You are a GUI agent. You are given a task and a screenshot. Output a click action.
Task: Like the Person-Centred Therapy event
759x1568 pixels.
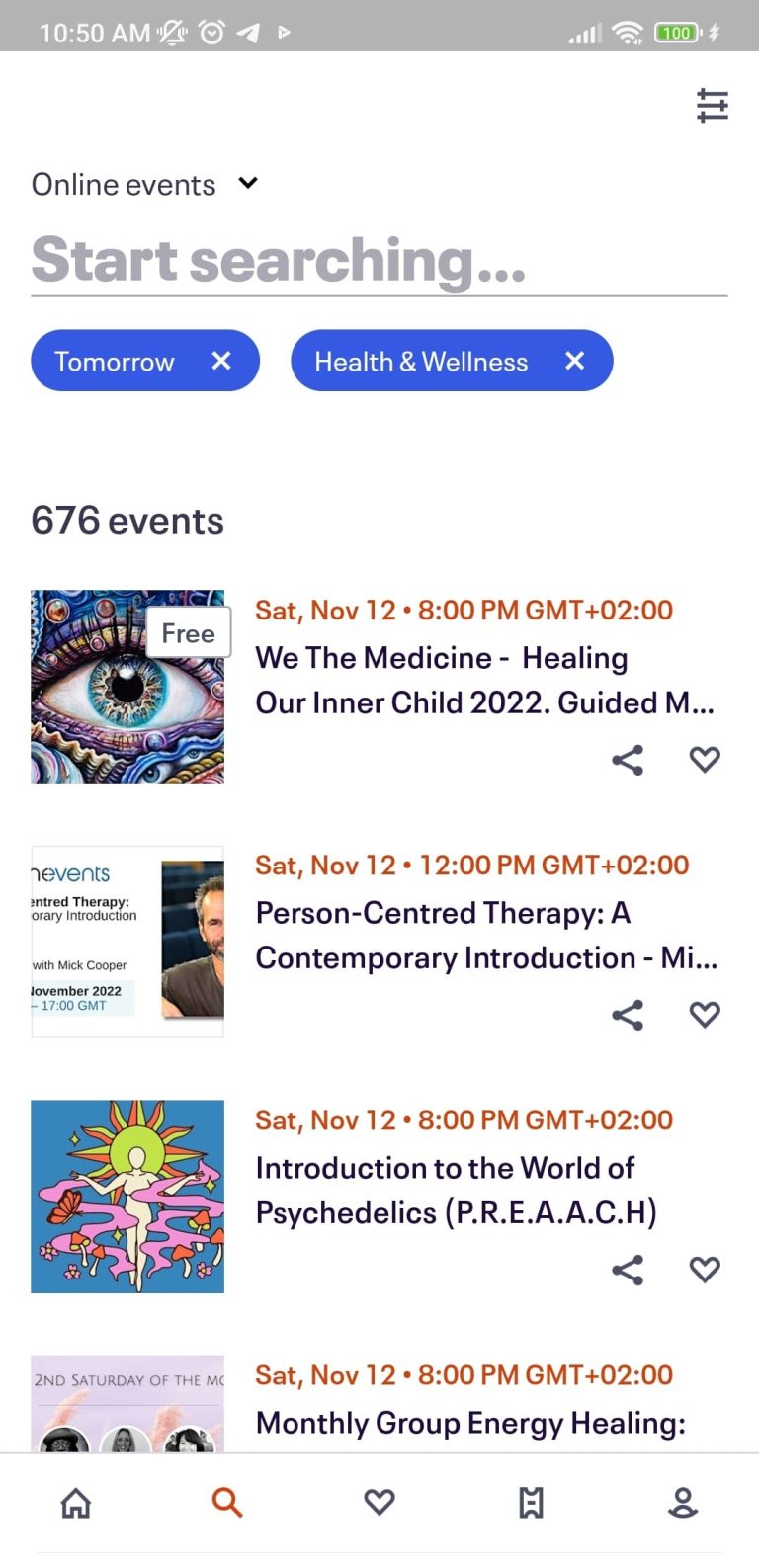[705, 1015]
